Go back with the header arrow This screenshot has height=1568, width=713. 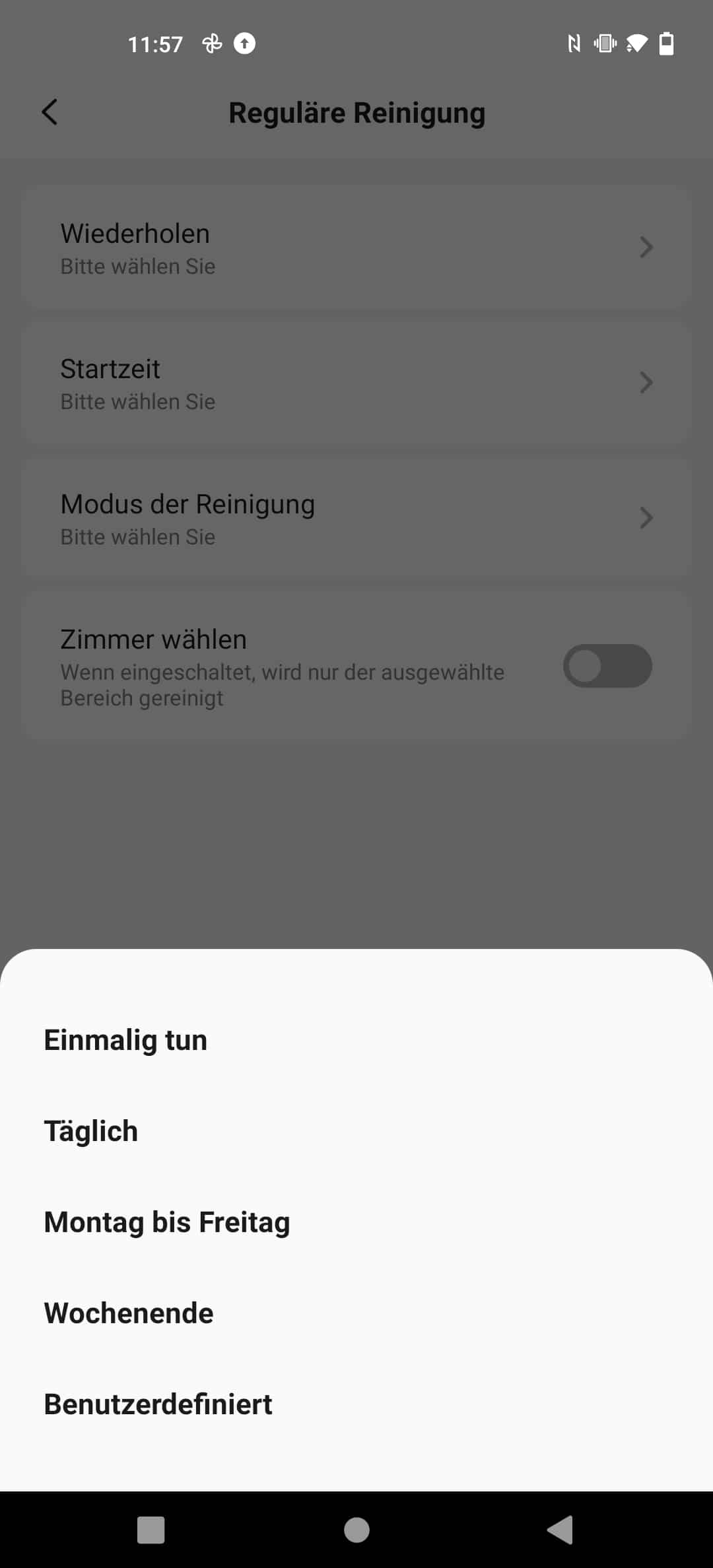pos(50,112)
